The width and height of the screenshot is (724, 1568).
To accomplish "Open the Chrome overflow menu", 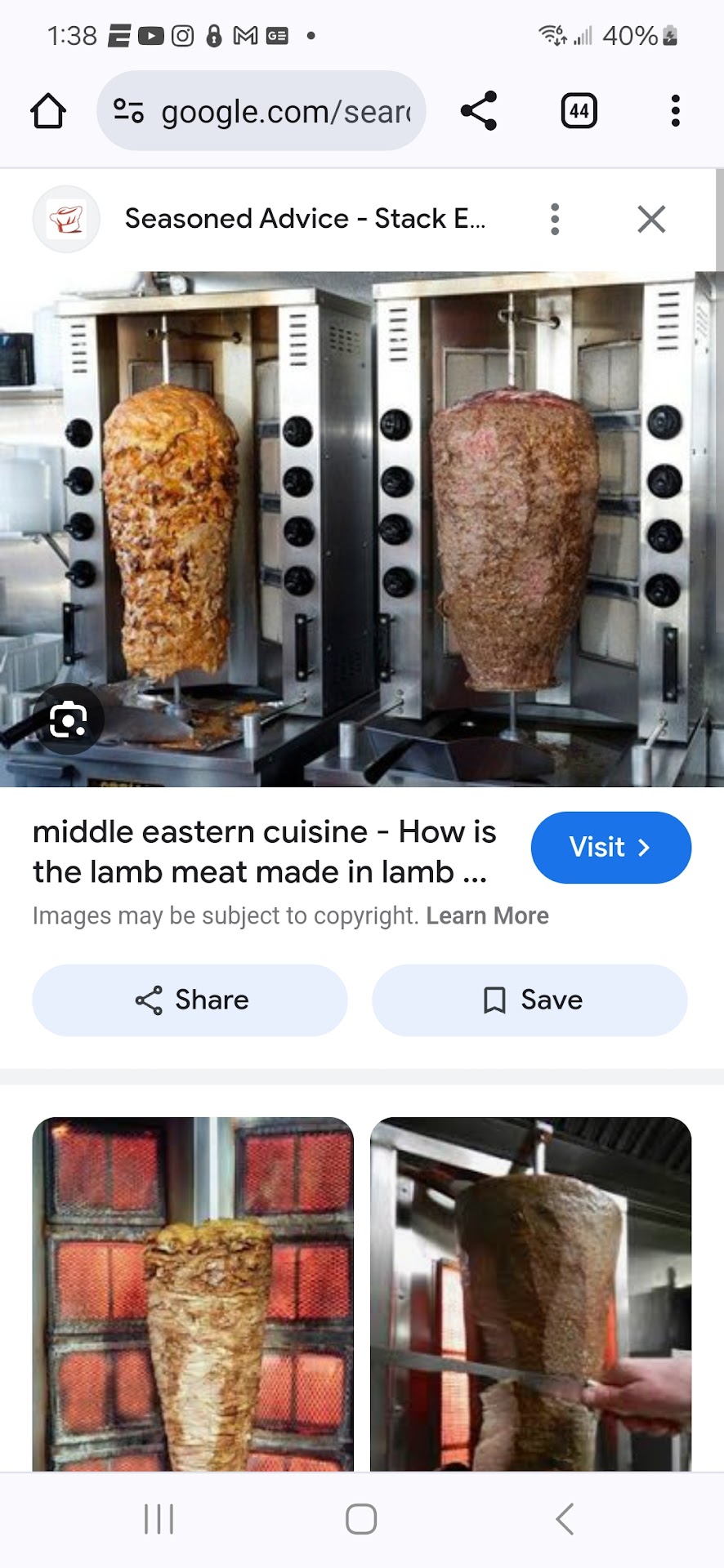I will [675, 111].
